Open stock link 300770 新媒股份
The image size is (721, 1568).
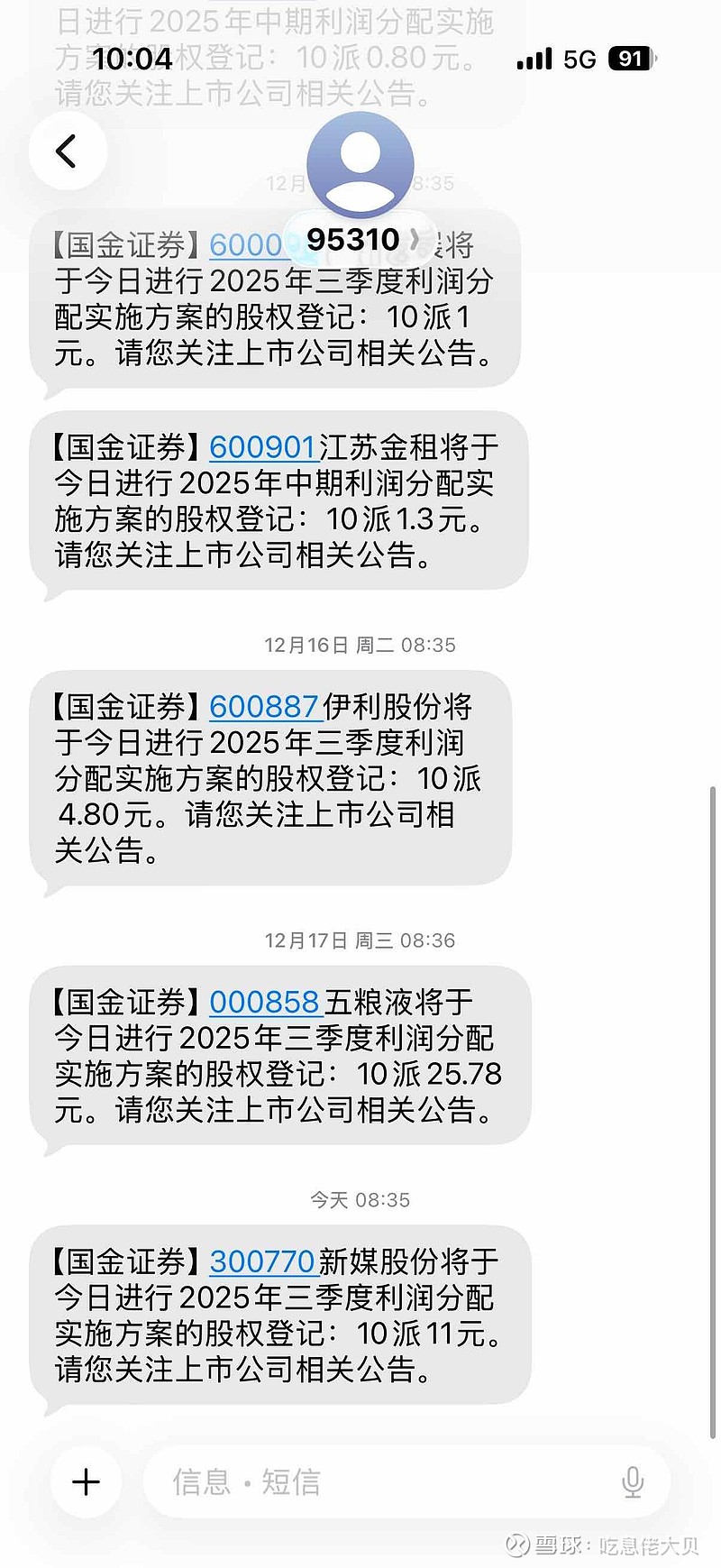coord(261,1261)
